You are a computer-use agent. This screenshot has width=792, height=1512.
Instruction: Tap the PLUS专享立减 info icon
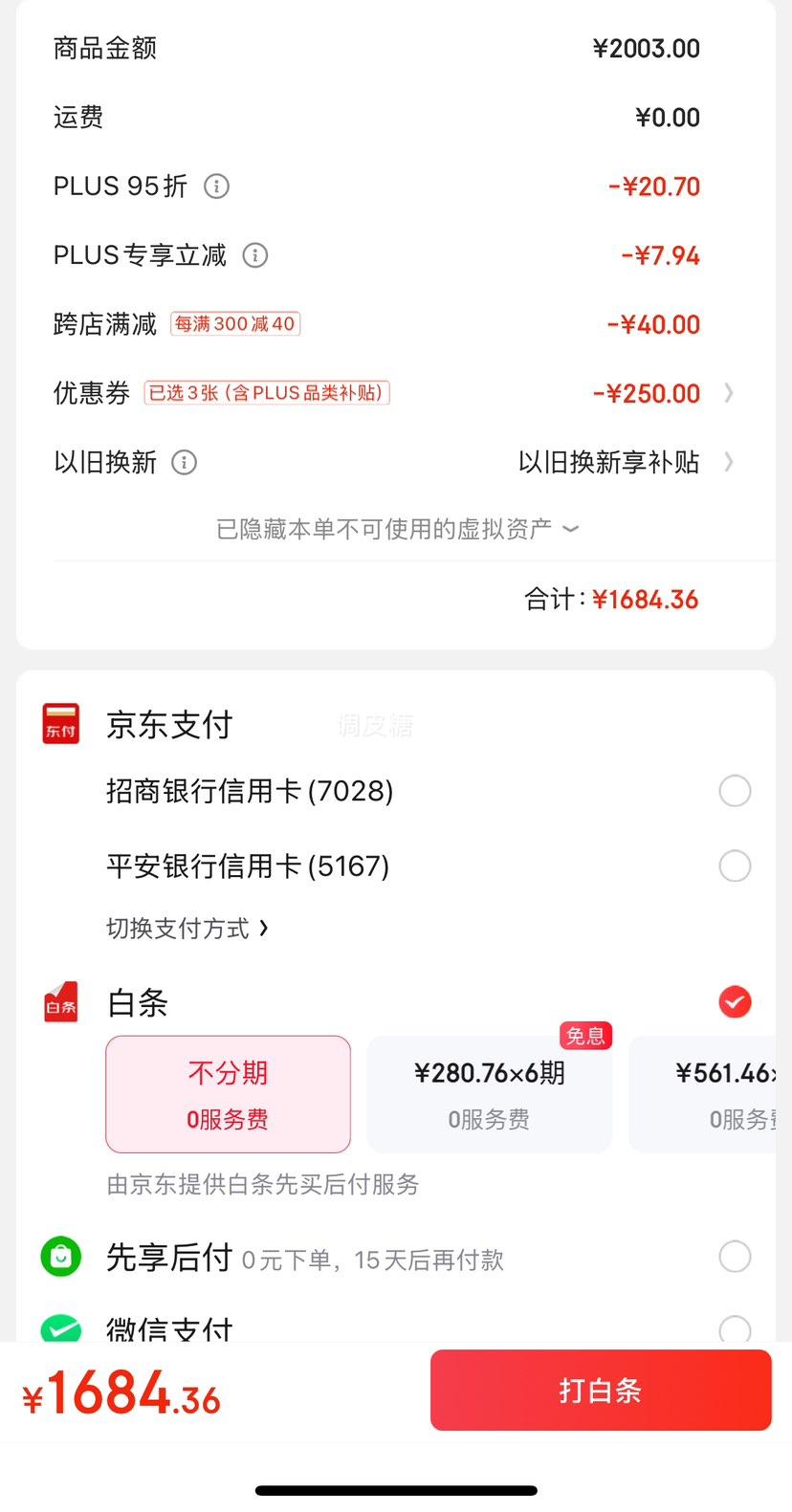click(x=255, y=255)
